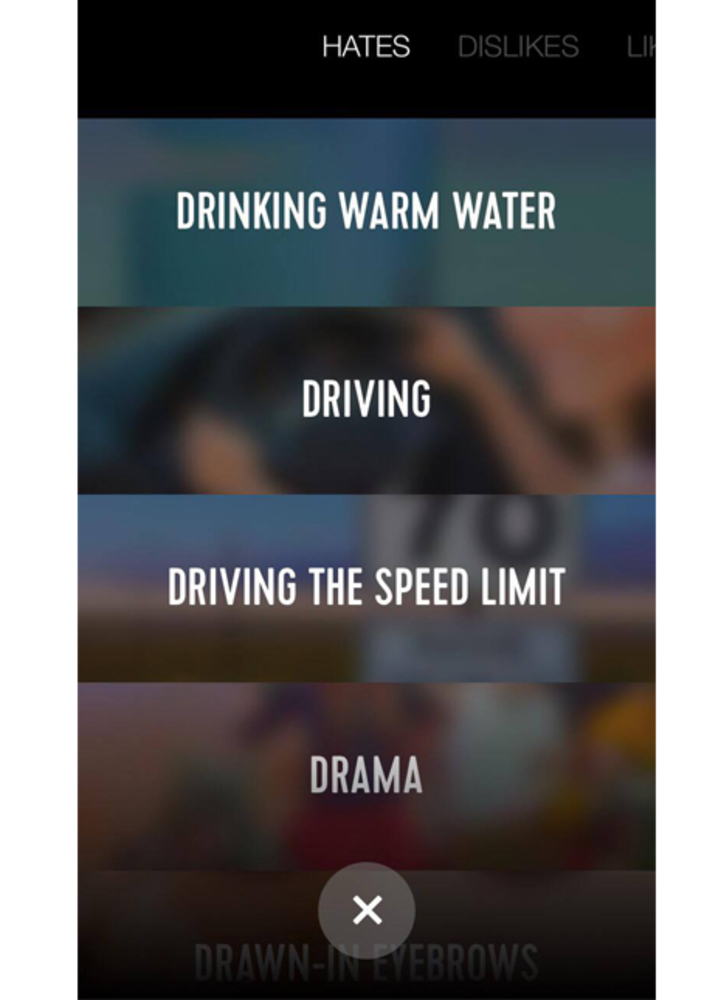This screenshot has height=1000, width=721.
Task: Tap the Drama topic card
Action: (366, 774)
